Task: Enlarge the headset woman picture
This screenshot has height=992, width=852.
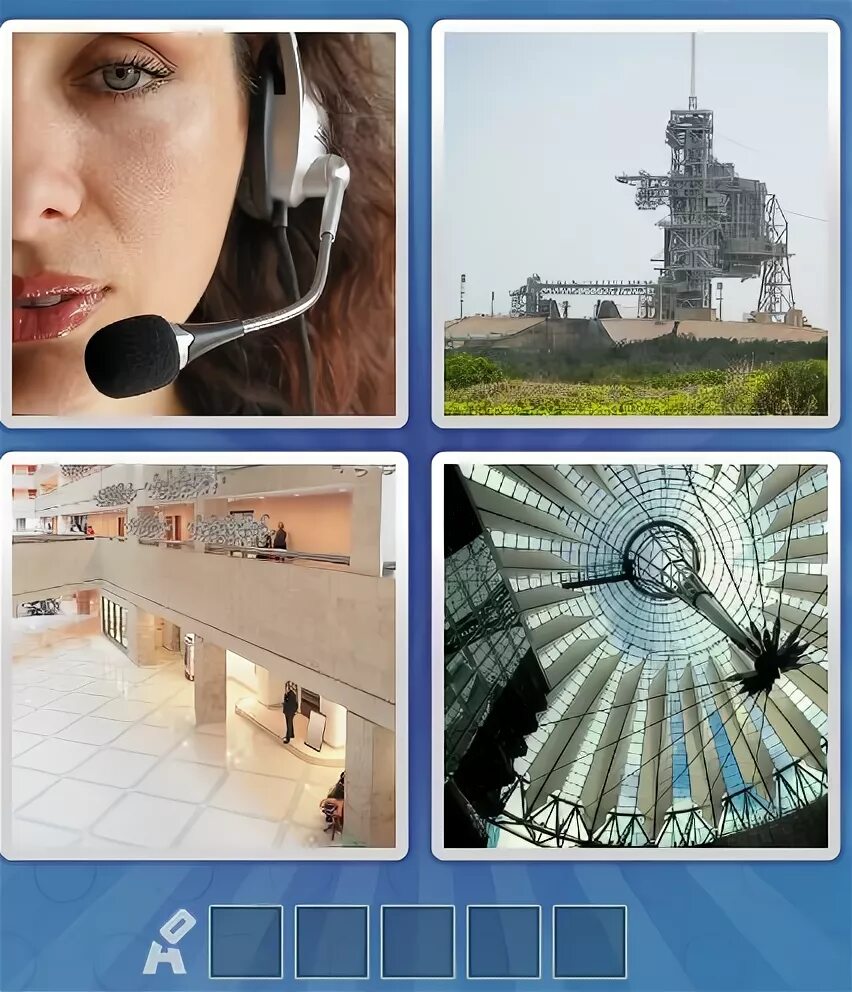Action: (204, 224)
